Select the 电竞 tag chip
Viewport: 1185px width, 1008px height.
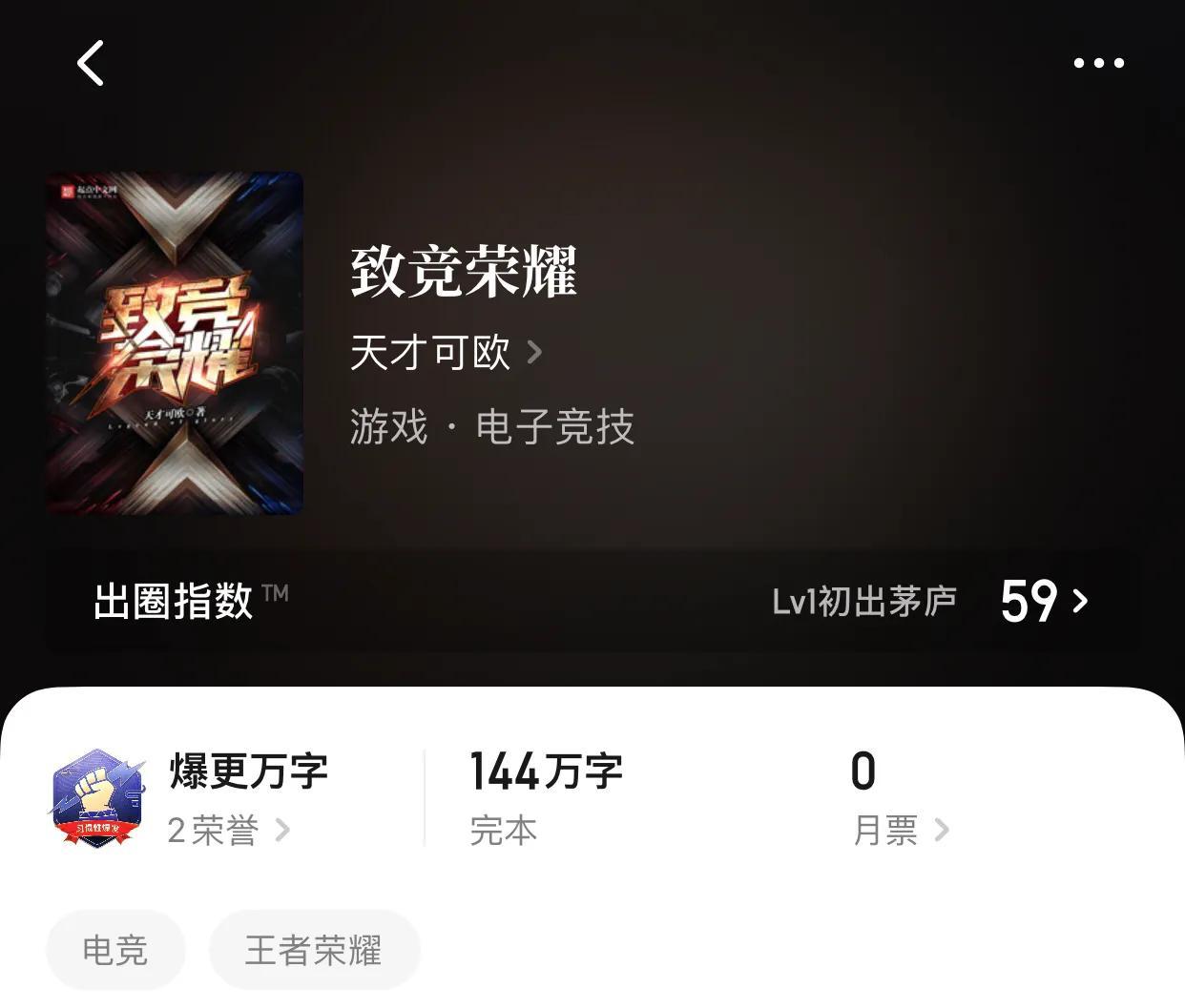coord(115,950)
